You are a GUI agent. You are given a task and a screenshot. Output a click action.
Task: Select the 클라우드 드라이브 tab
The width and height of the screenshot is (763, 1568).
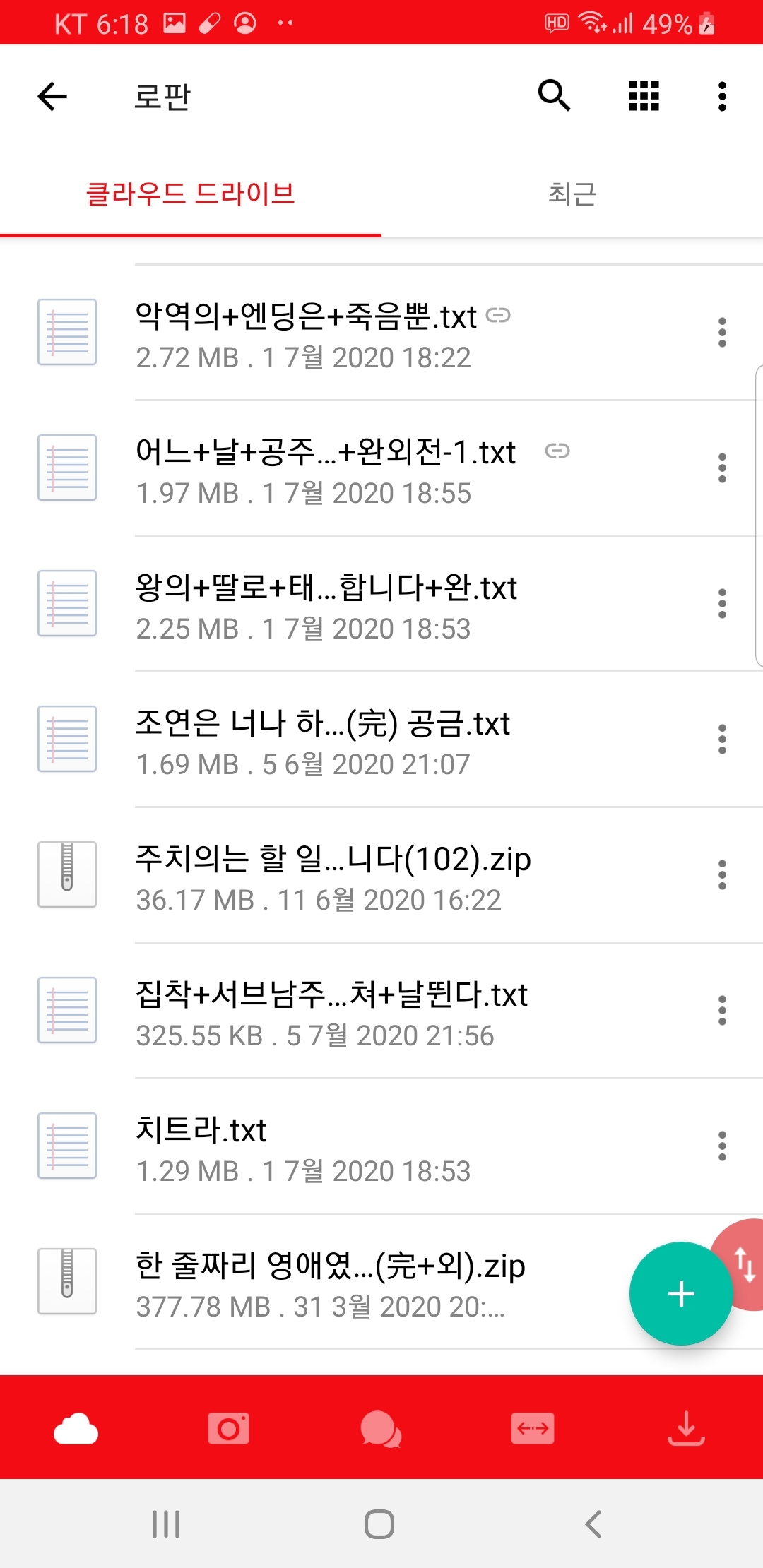pyautogui.click(x=191, y=194)
